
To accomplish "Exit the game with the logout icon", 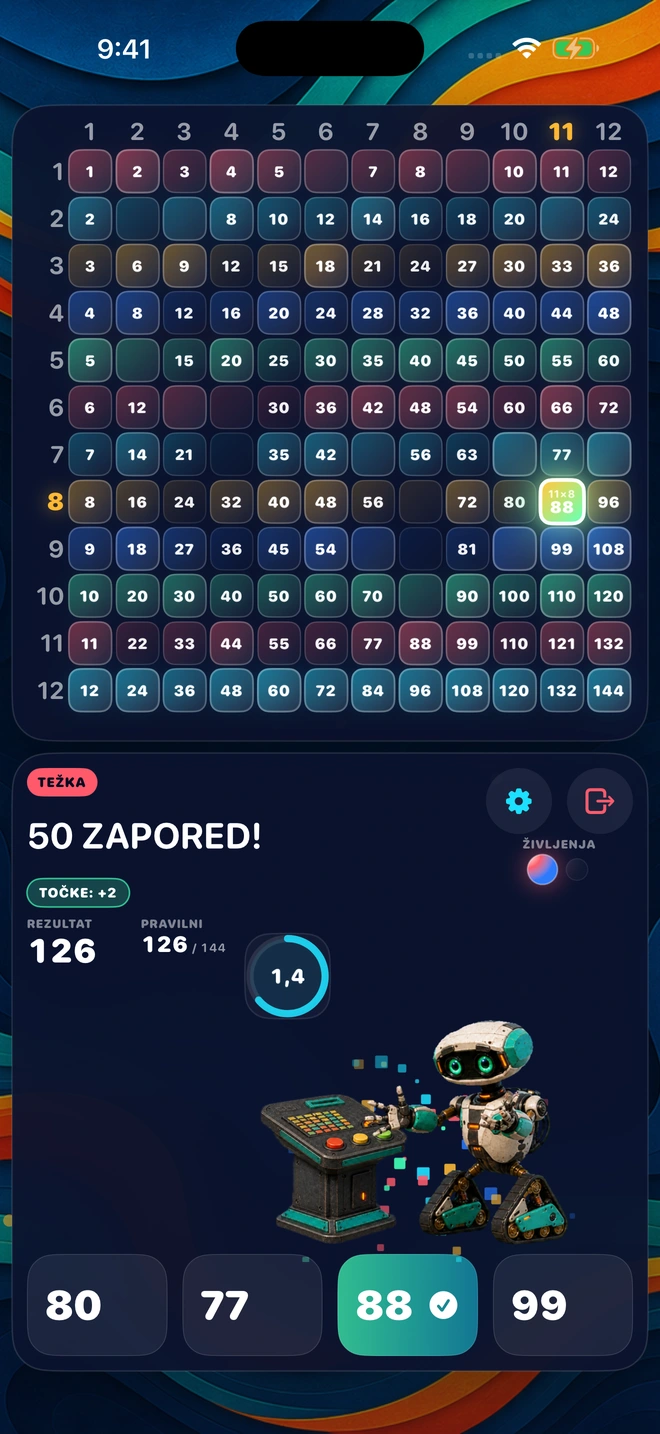I will tap(599, 801).
